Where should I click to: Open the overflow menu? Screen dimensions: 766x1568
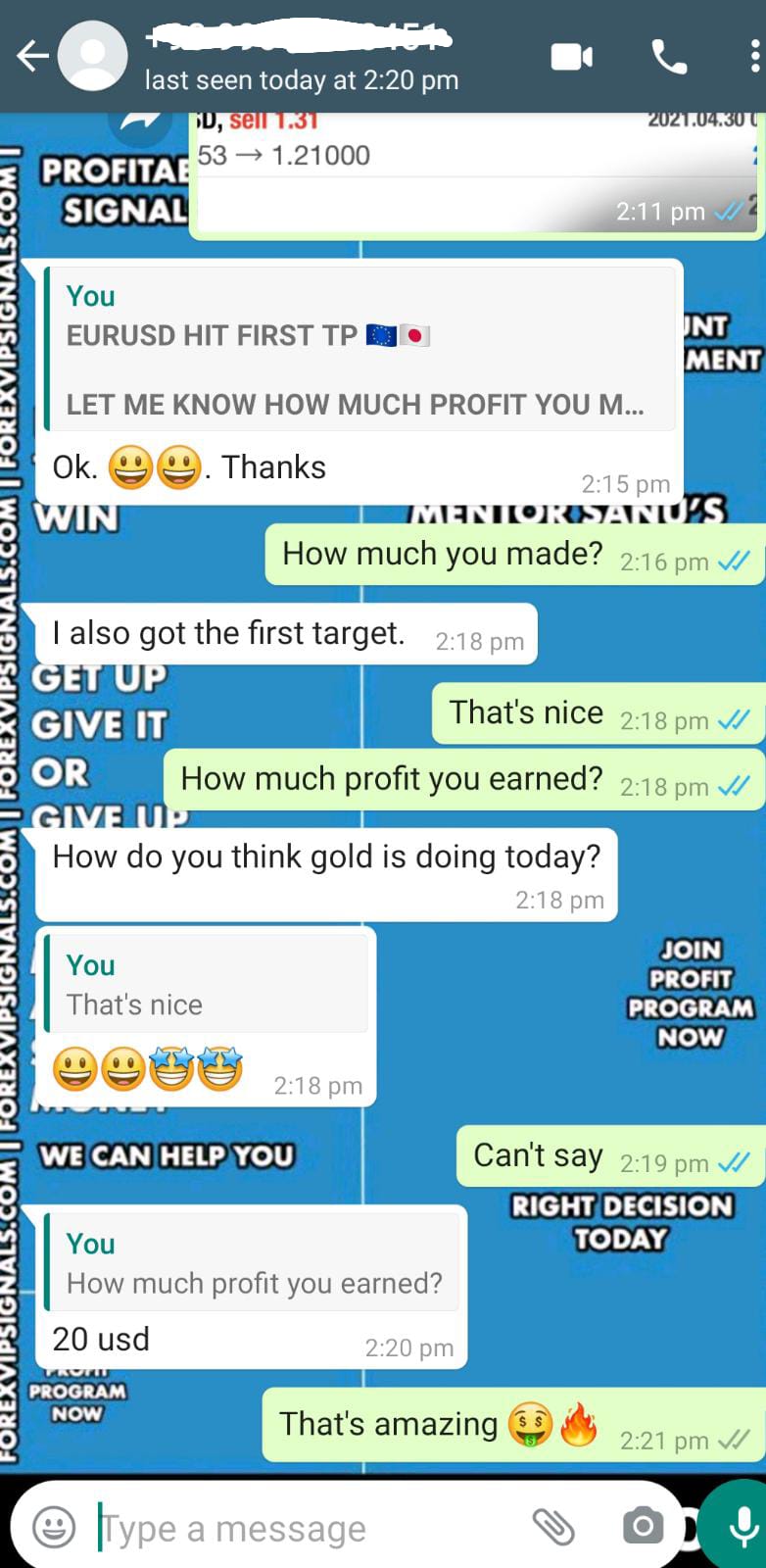752,58
